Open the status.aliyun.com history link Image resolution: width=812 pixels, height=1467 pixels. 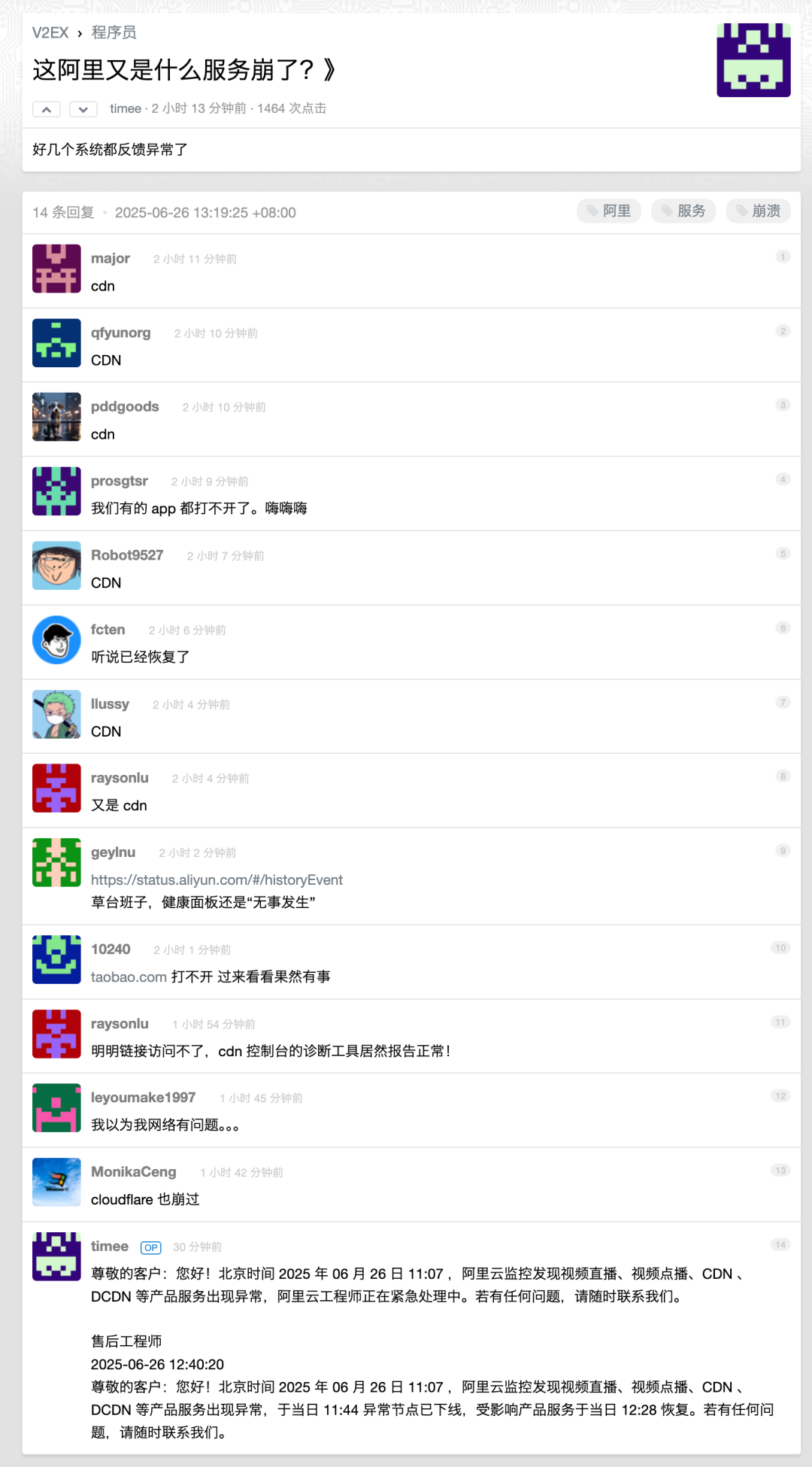(x=217, y=879)
